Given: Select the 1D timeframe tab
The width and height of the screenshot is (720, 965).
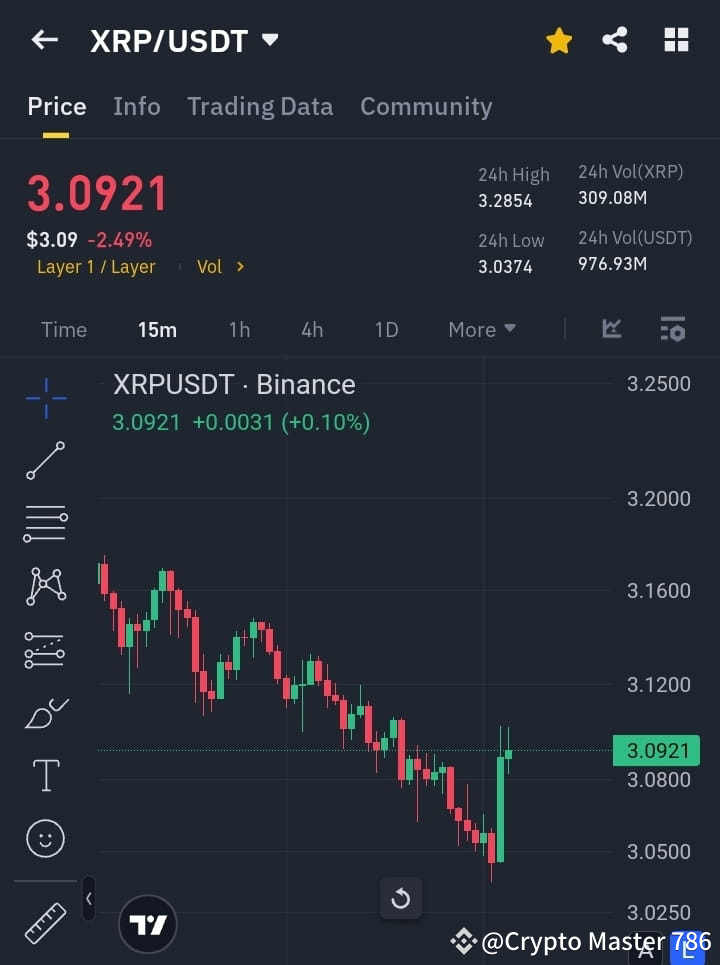Looking at the screenshot, I should click(386, 329).
